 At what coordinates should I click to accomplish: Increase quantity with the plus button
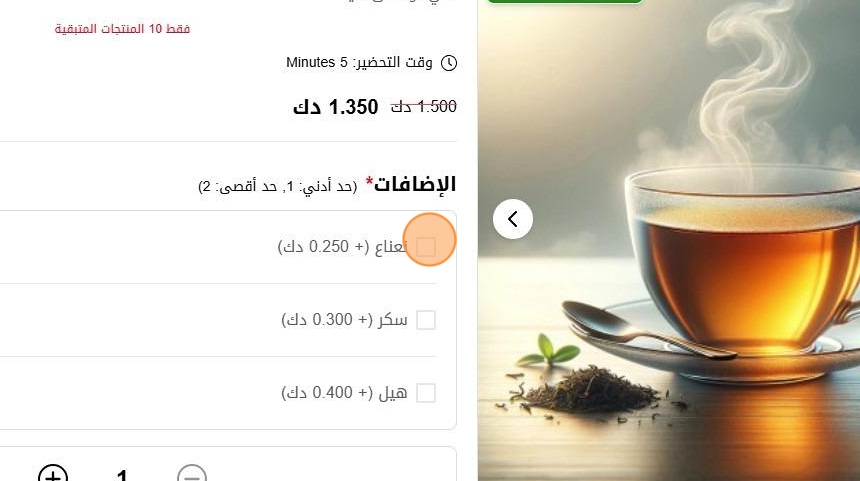(53, 474)
